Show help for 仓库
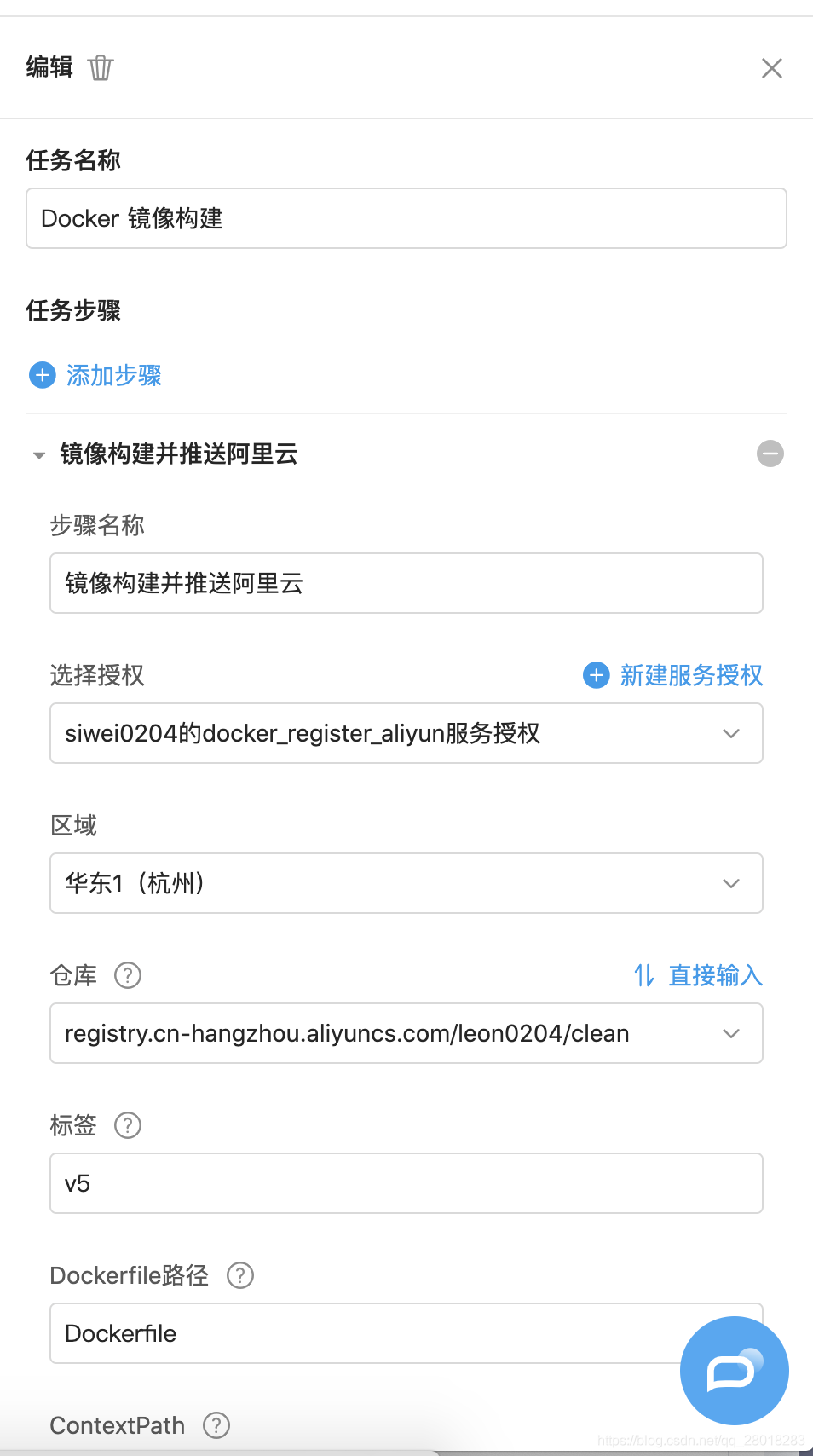The image size is (813, 1456). point(128,975)
